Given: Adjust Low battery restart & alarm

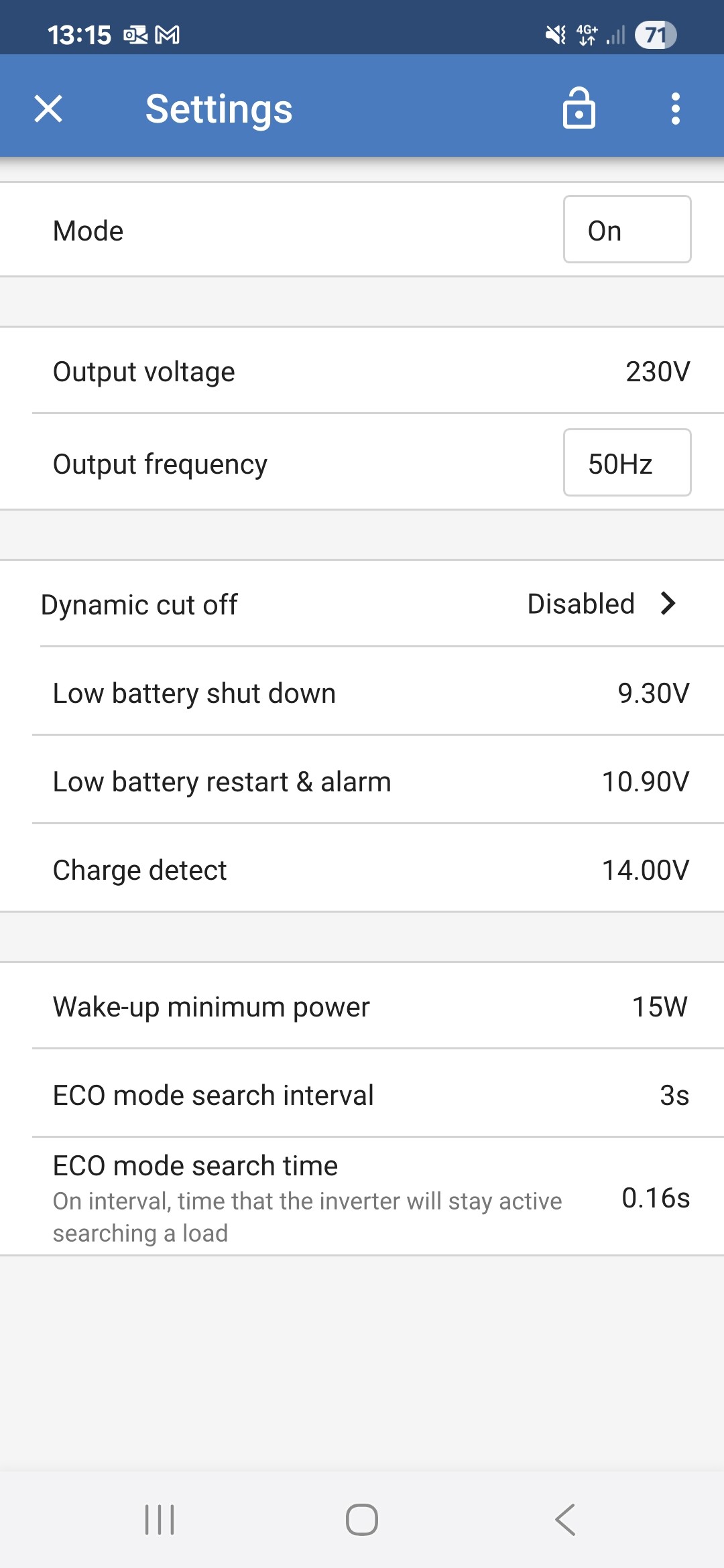Looking at the screenshot, I should coord(362,781).
